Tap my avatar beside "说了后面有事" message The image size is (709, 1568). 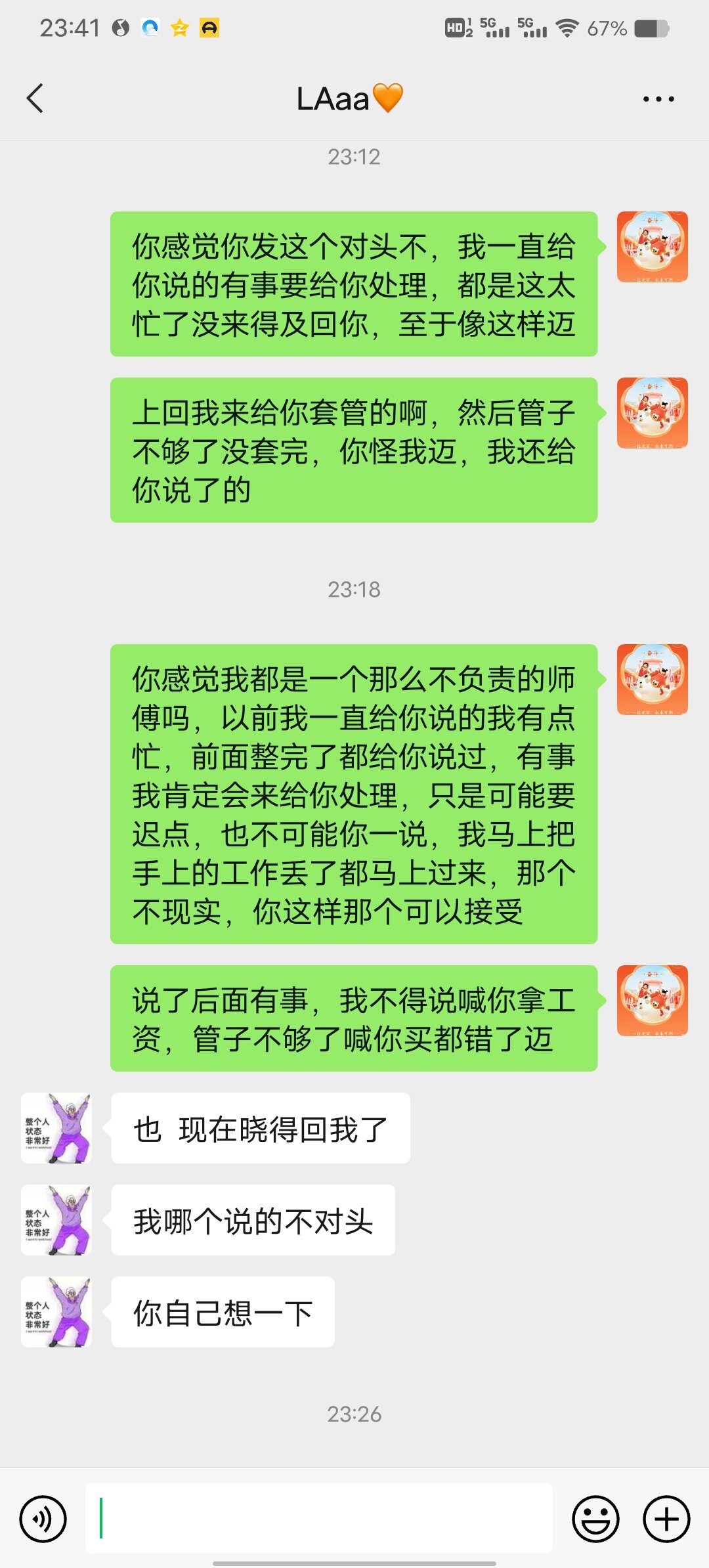pyautogui.click(x=652, y=1001)
